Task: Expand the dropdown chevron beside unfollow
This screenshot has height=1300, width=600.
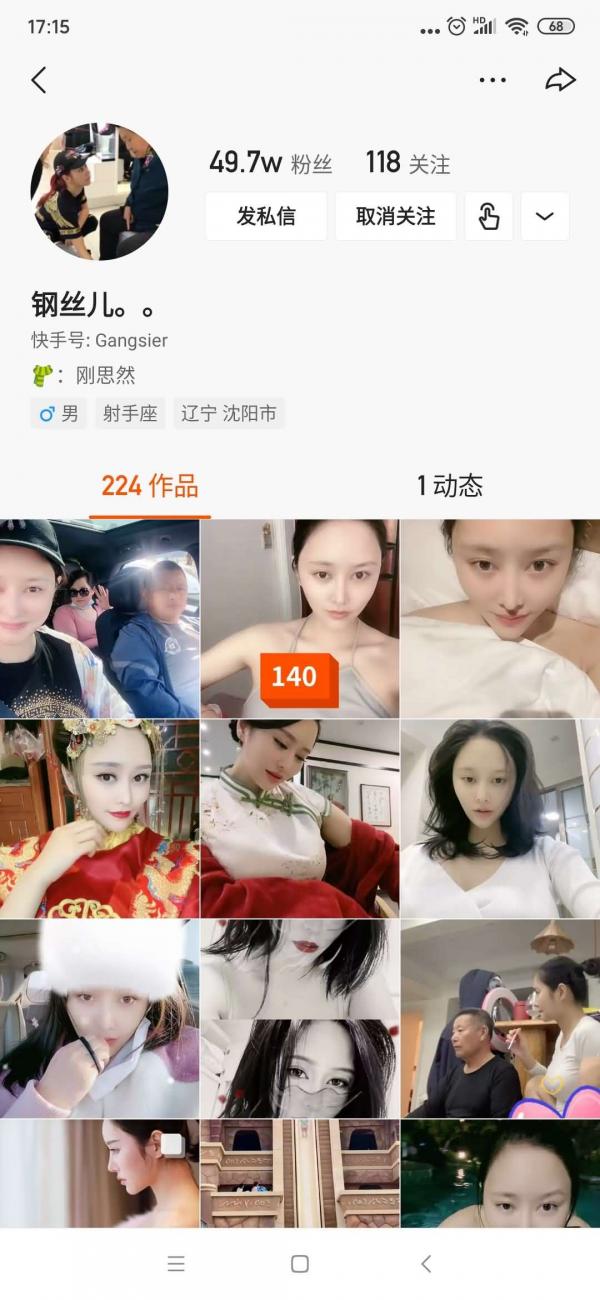Action: (x=545, y=216)
